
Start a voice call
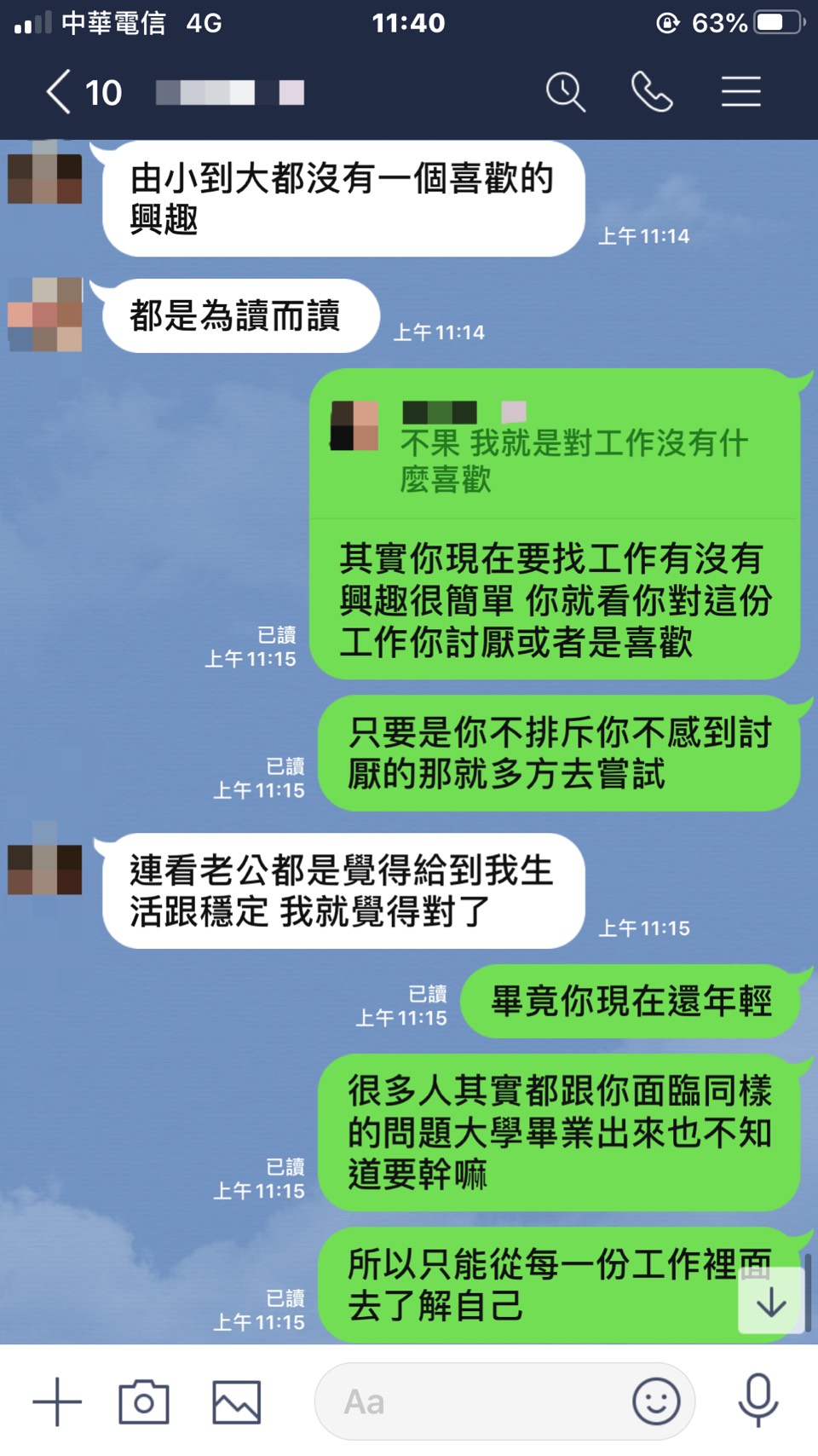[652, 92]
